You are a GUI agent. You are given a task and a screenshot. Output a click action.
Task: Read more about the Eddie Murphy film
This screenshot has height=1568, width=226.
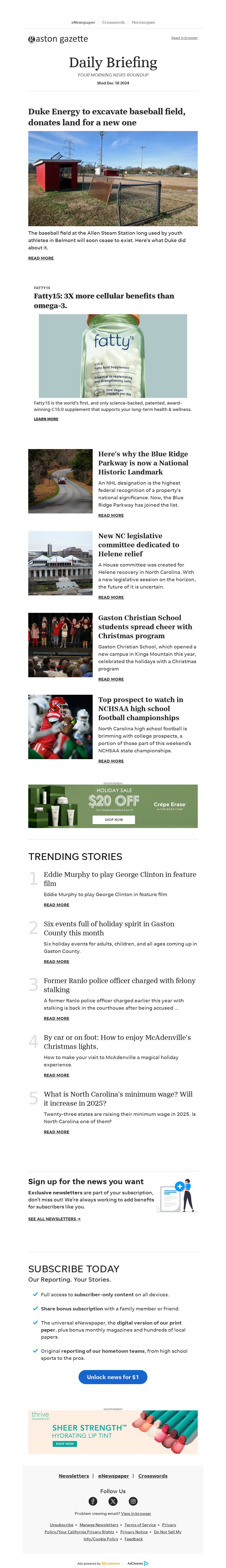click(56, 905)
